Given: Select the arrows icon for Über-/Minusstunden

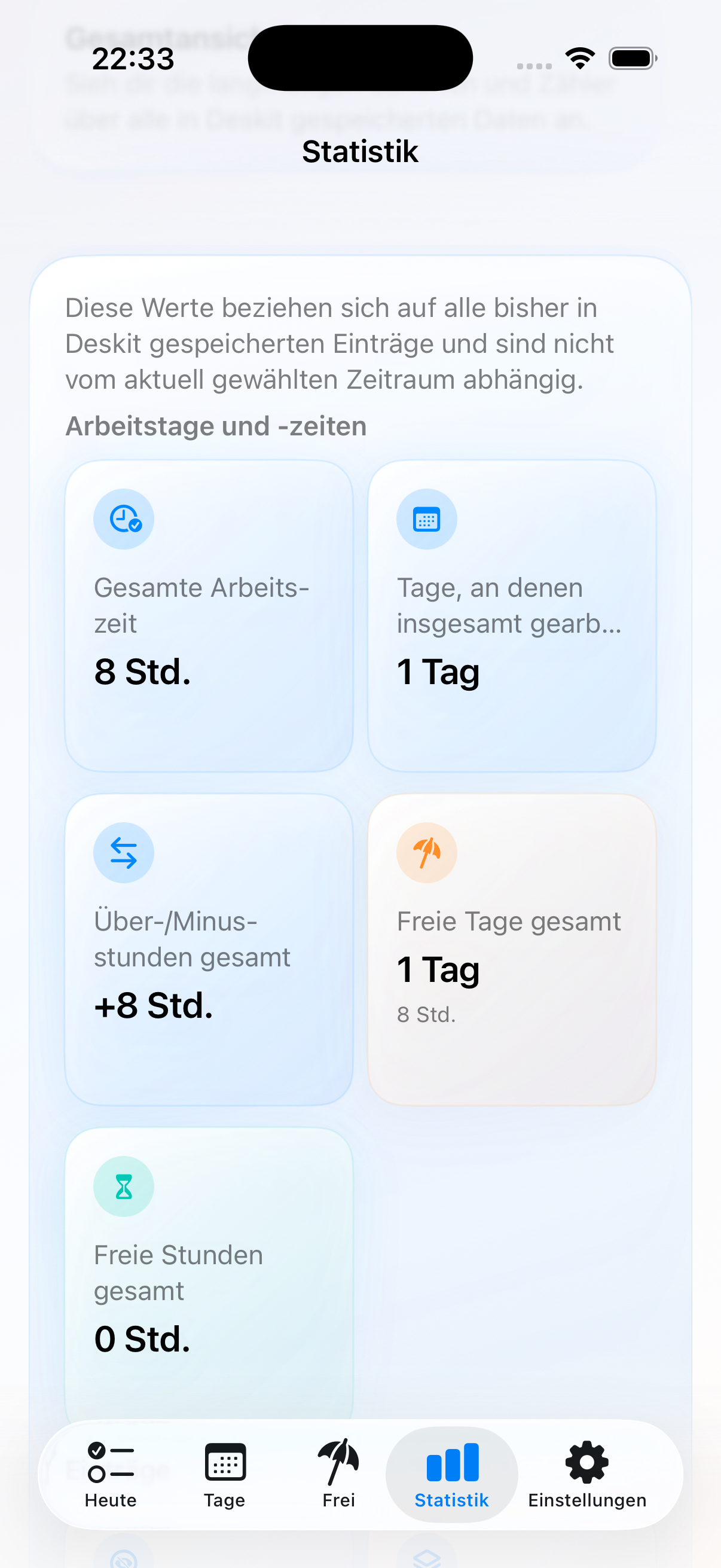Looking at the screenshot, I should [x=124, y=852].
